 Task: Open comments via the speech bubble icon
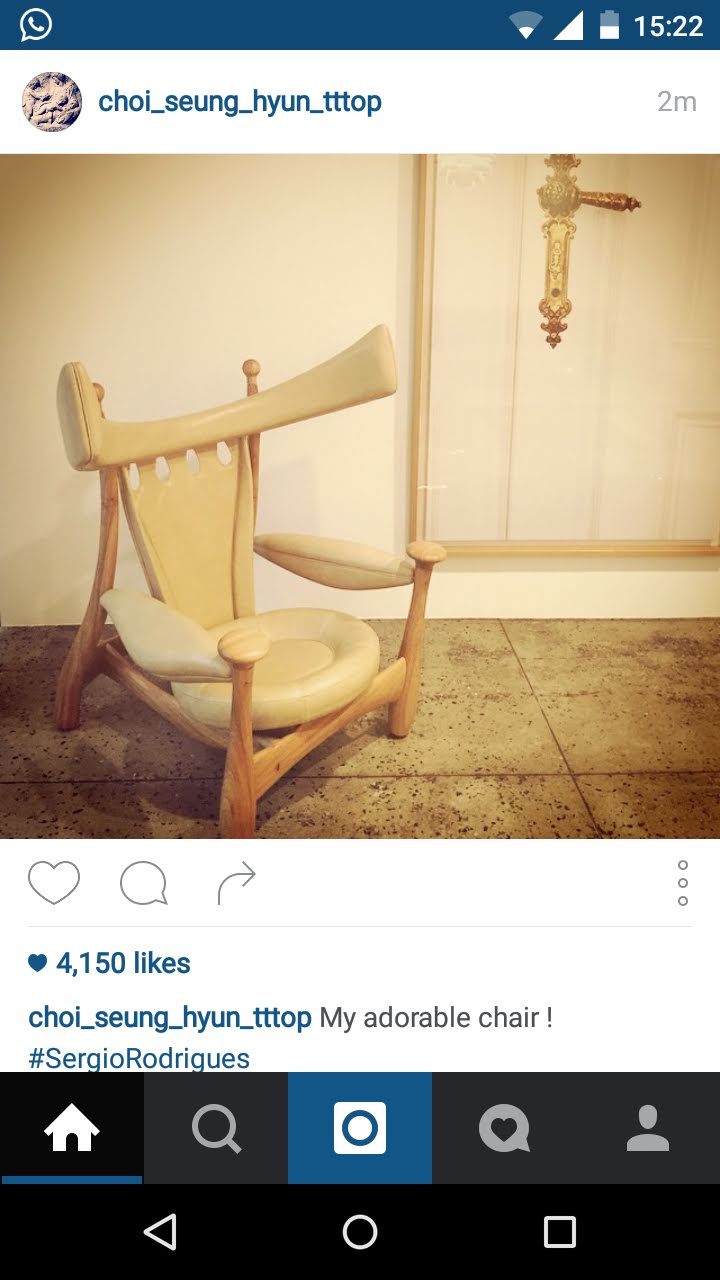143,883
